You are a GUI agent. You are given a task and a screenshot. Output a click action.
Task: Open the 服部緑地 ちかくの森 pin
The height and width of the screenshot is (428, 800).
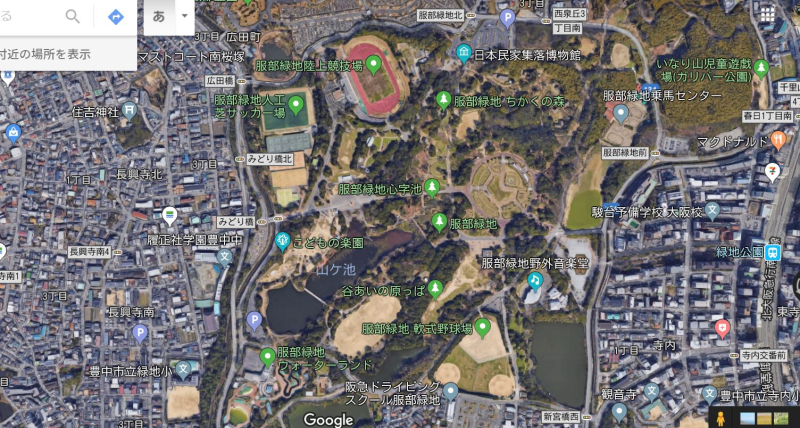pos(443,100)
